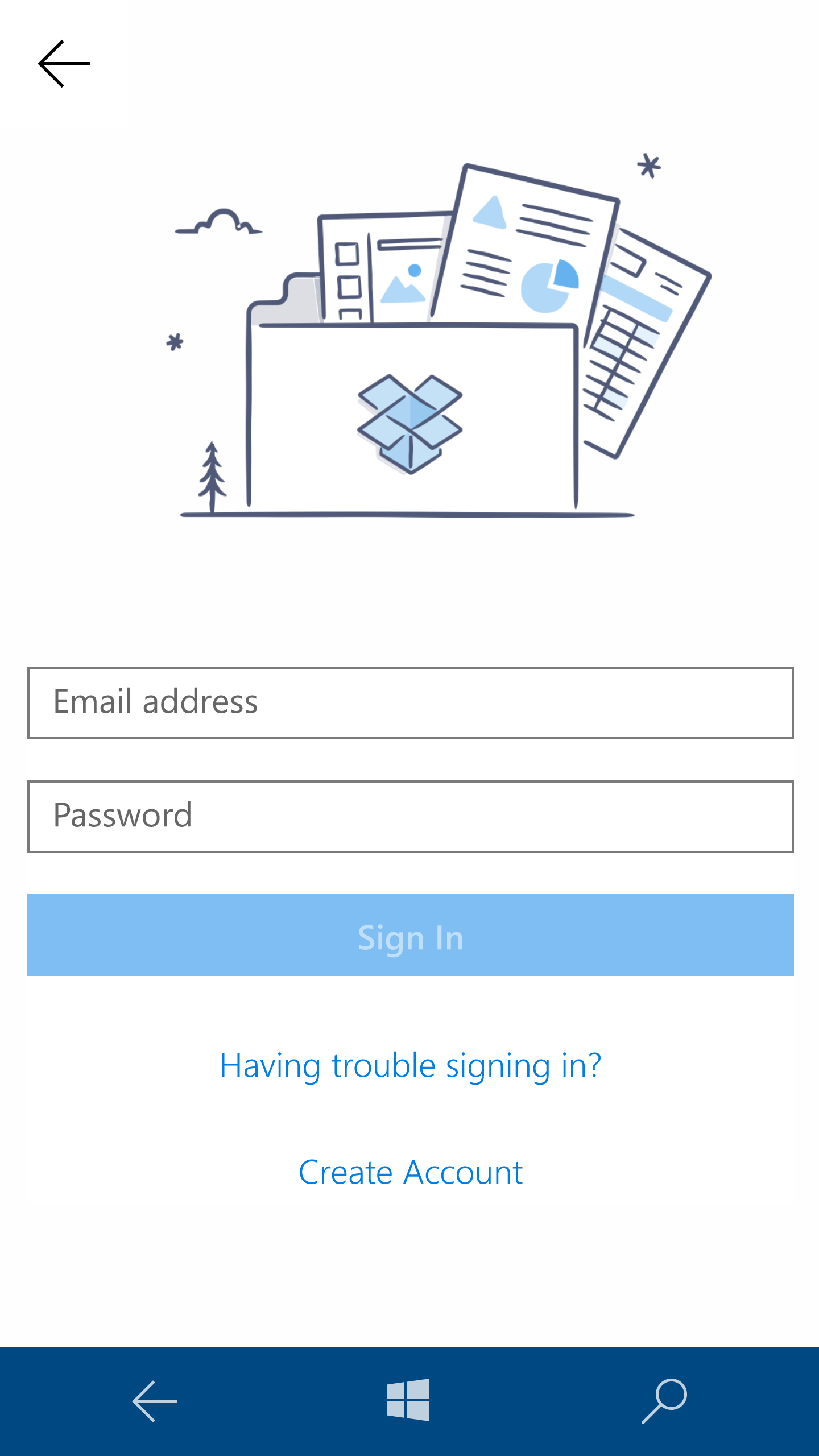Select the Password field
The height and width of the screenshot is (1456, 819).
[x=409, y=817]
